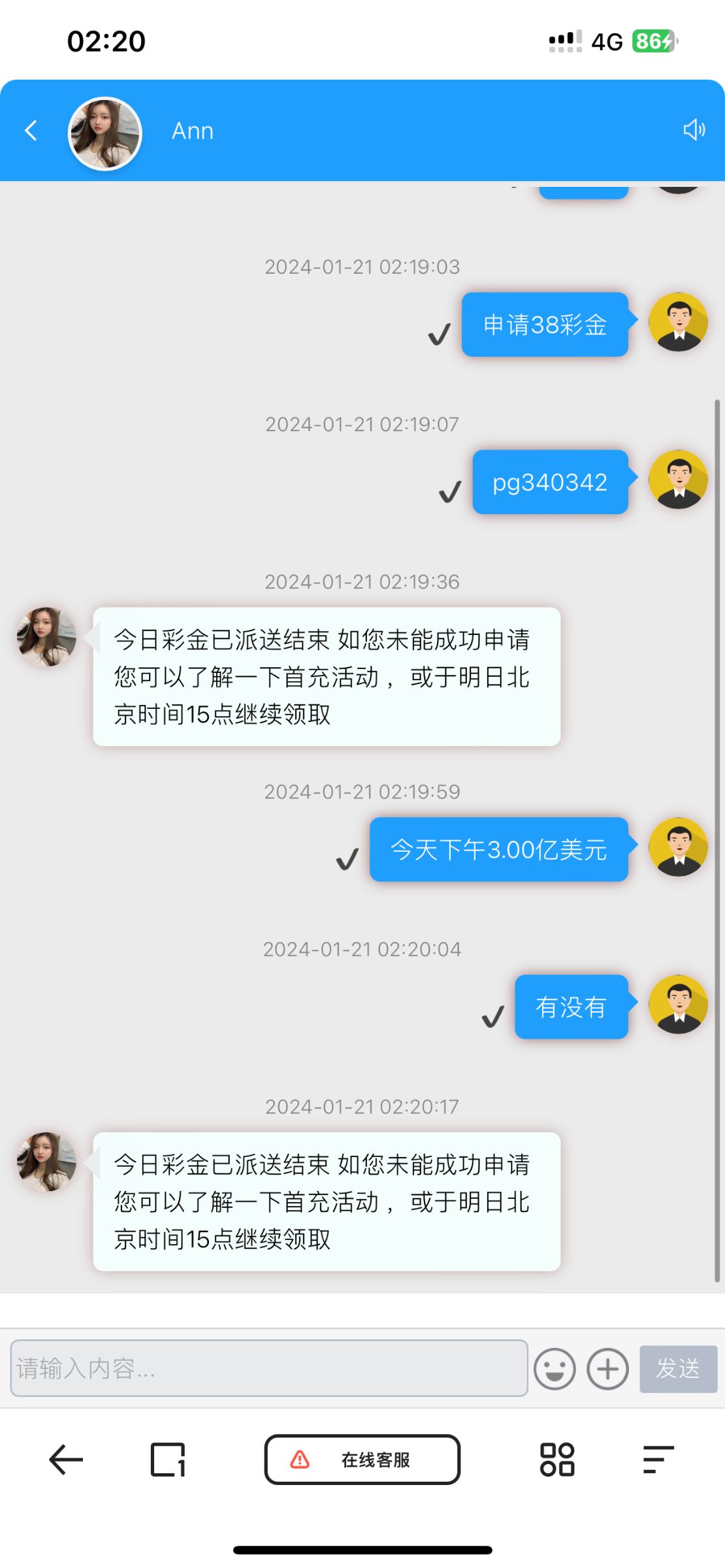Click the plus attachment icon
The width and height of the screenshot is (725, 1568).
[x=607, y=1369]
